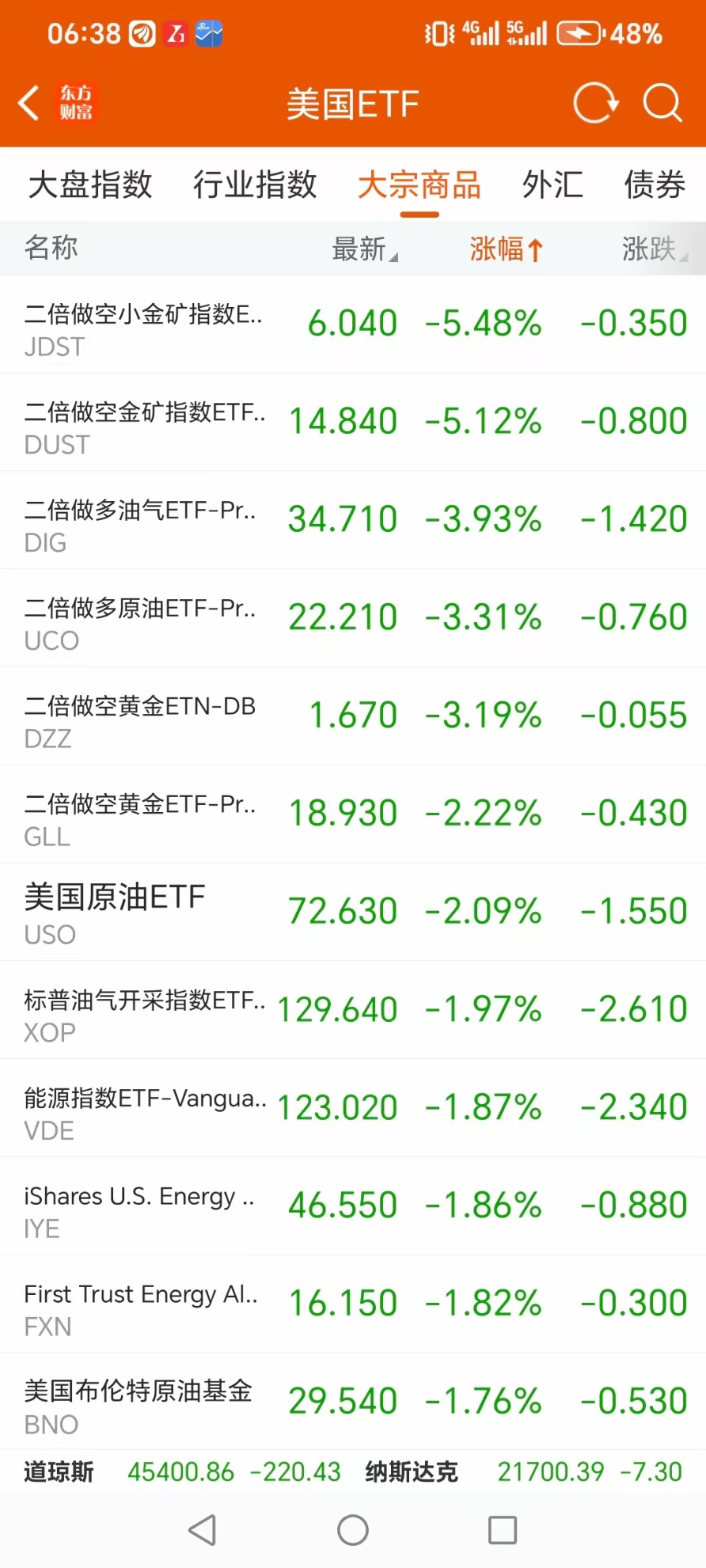
Task: Open the search magnifier
Action: pyautogui.click(x=662, y=103)
